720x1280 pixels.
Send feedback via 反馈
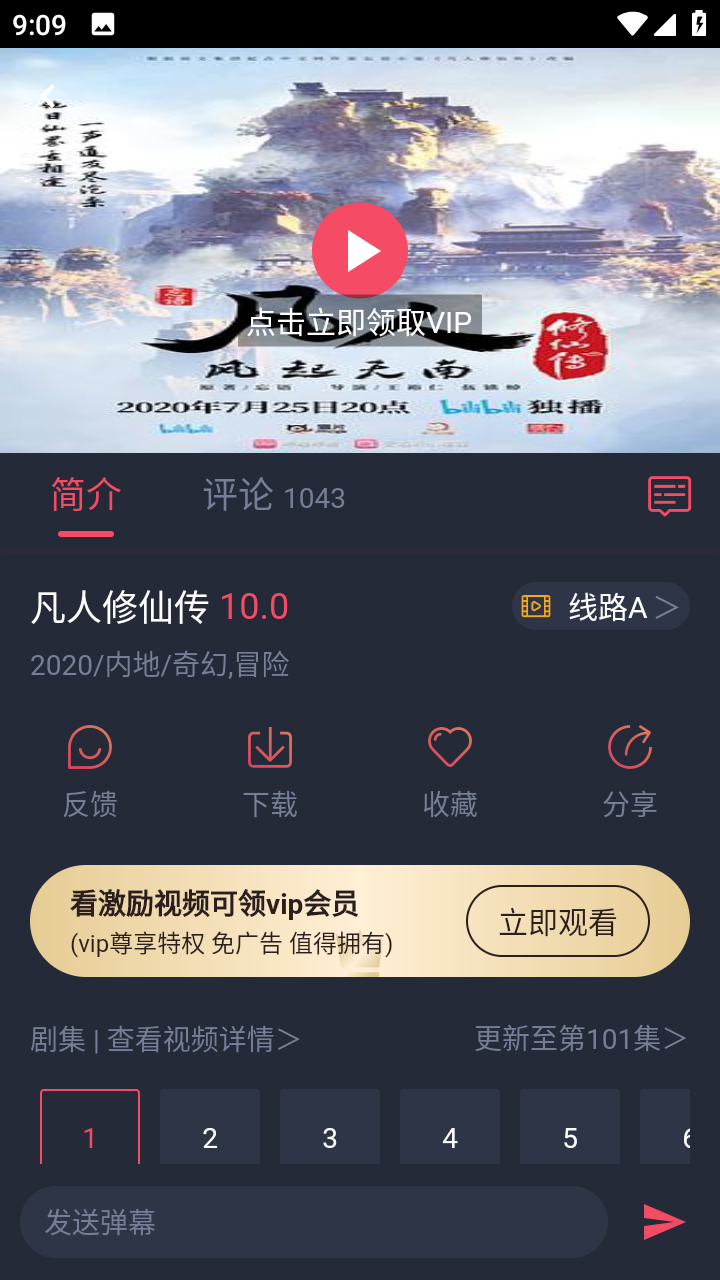90,772
